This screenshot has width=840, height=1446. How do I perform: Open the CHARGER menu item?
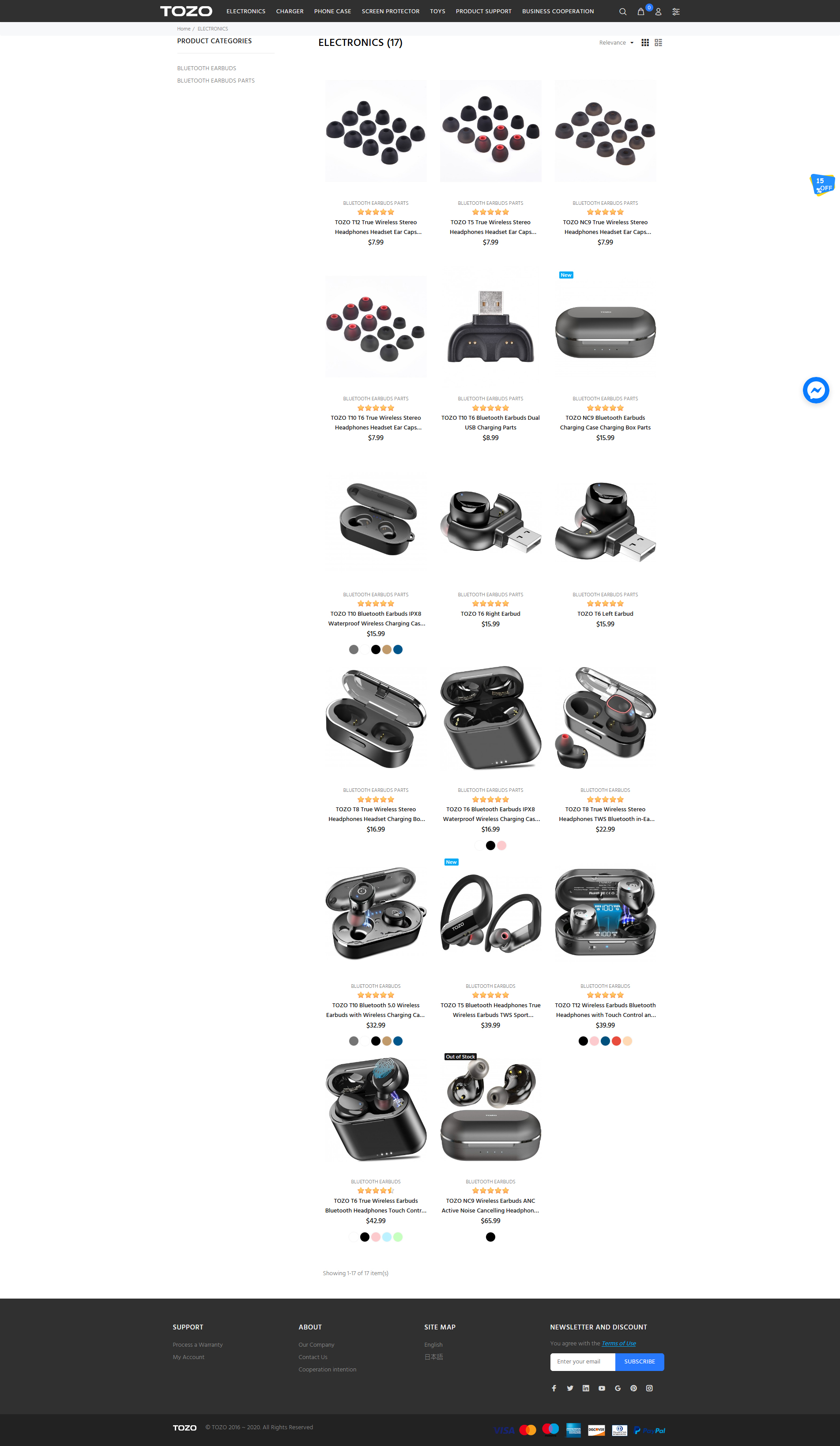click(x=290, y=11)
